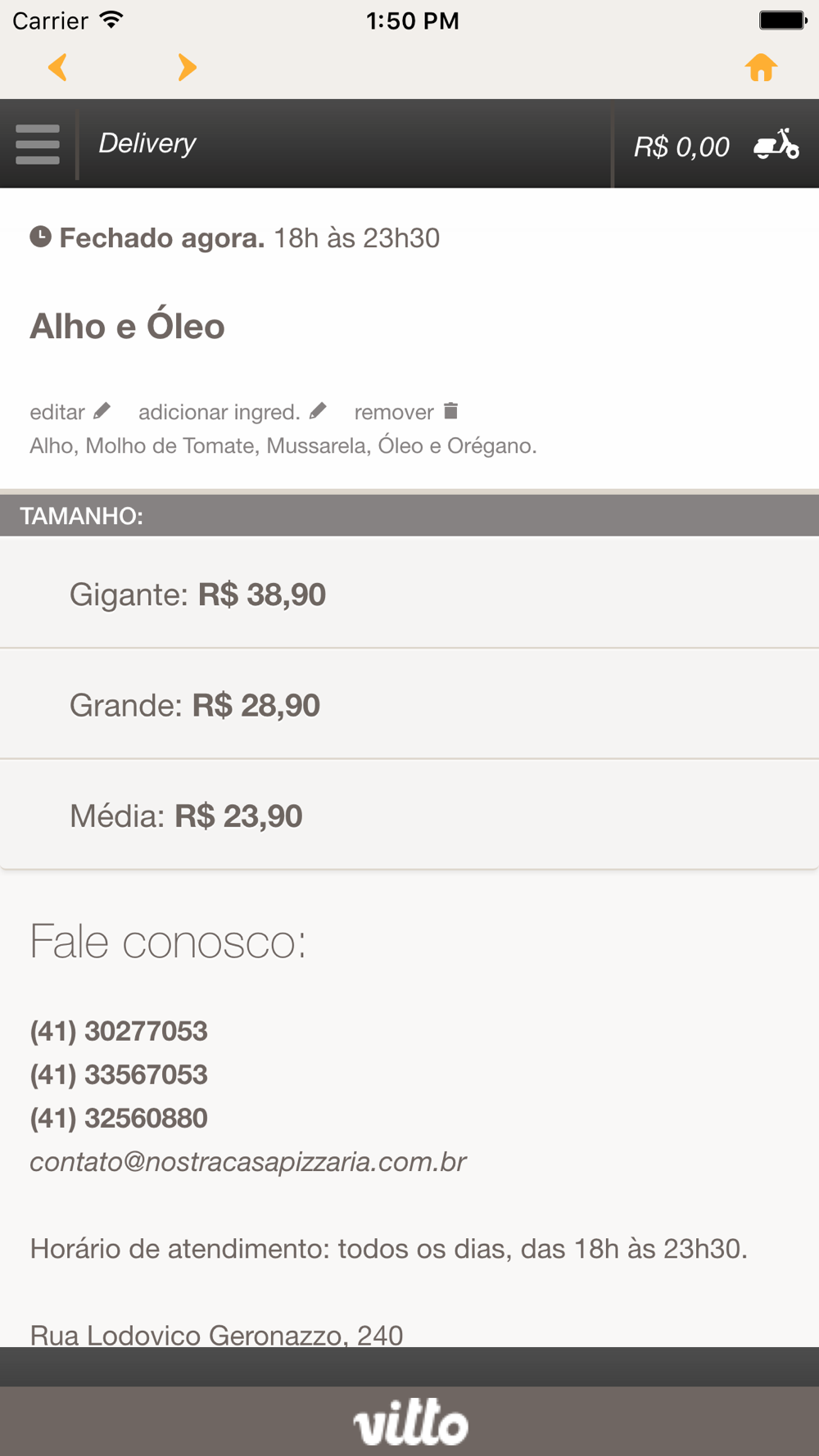Call the number (41) 33567053

119,1074
